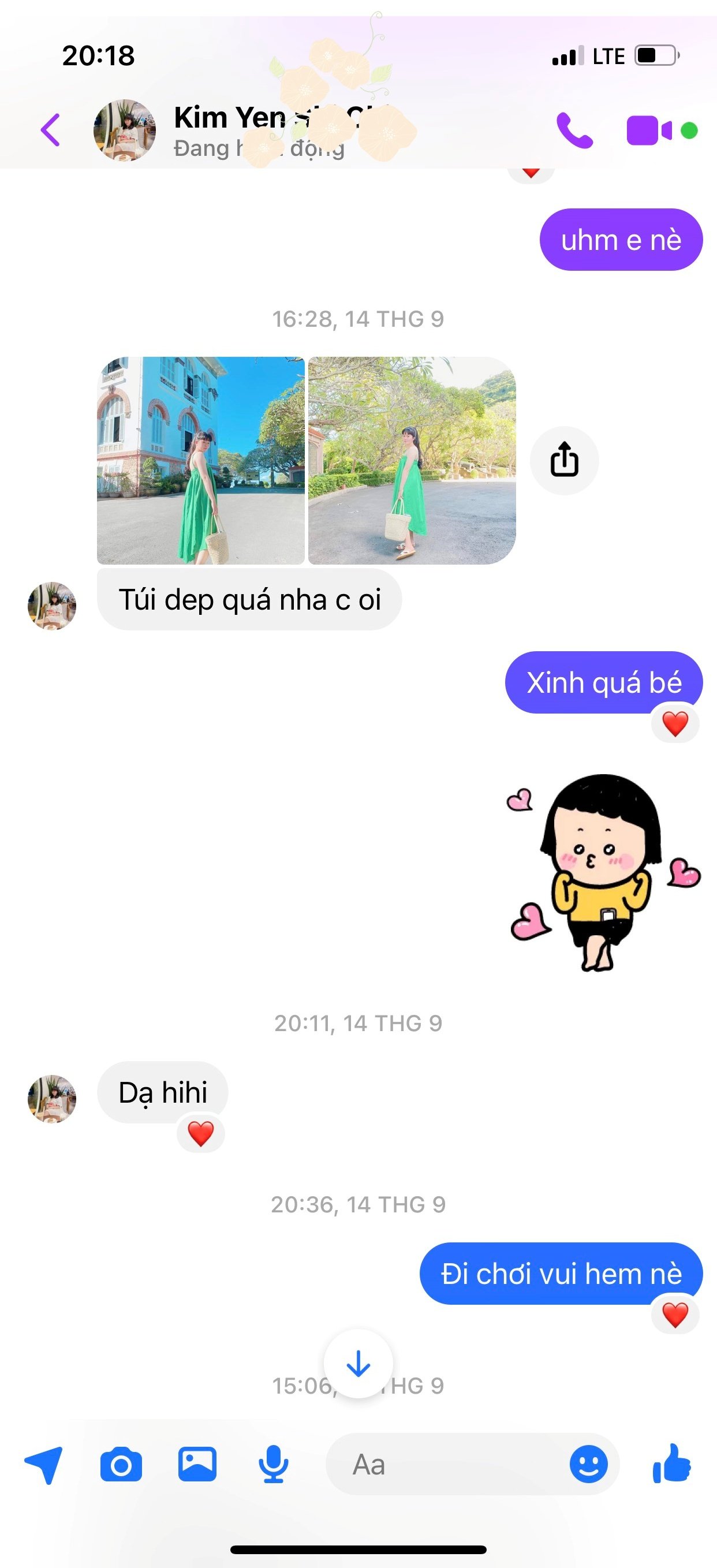Open Kim Yen's profile from header
The height and width of the screenshot is (1568, 717).
coord(124,130)
